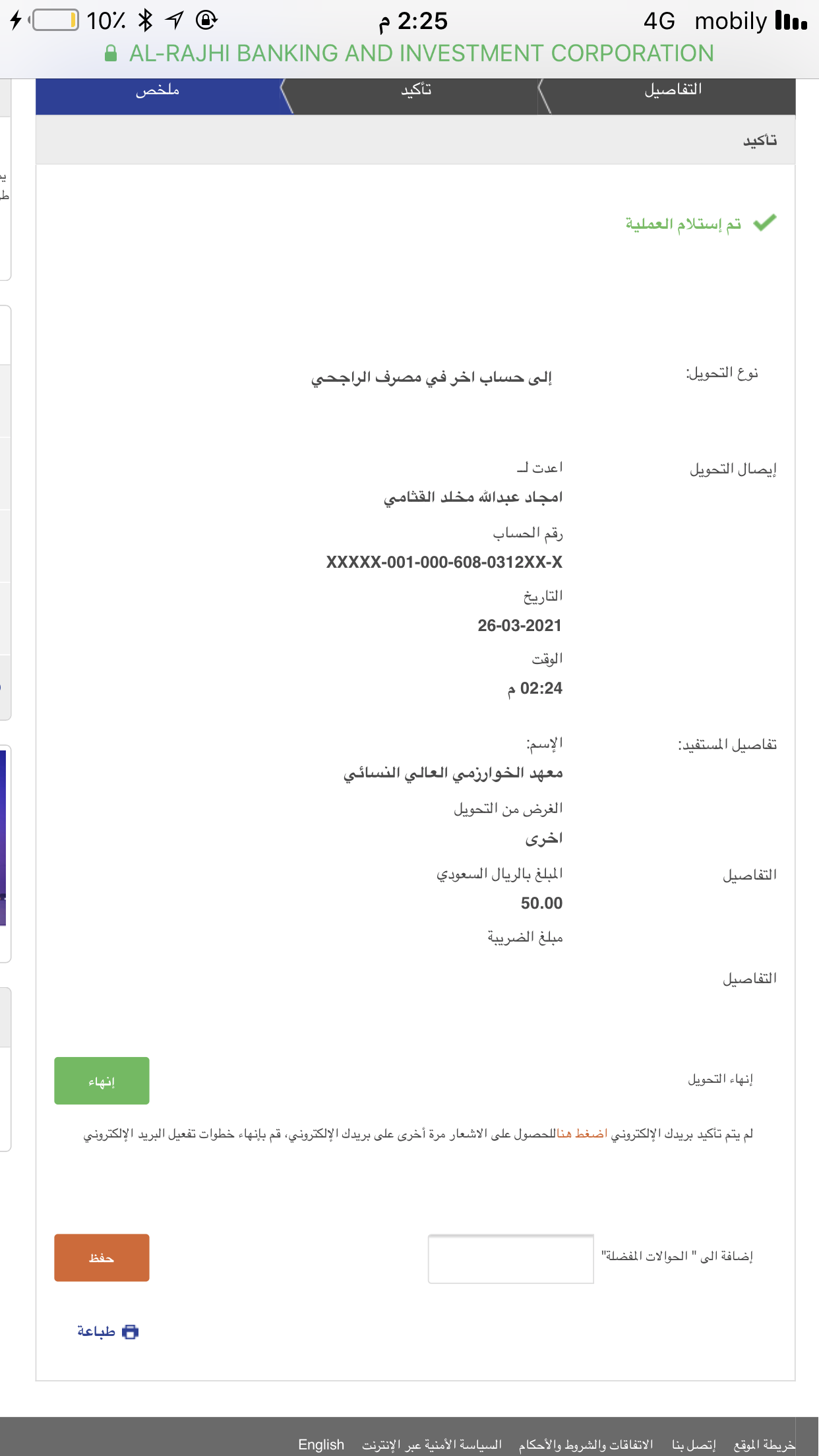Image resolution: width=819 pixels, height=1456 pixels.
Task: Print the receipt via طباعة
Action: (107, 1331)
